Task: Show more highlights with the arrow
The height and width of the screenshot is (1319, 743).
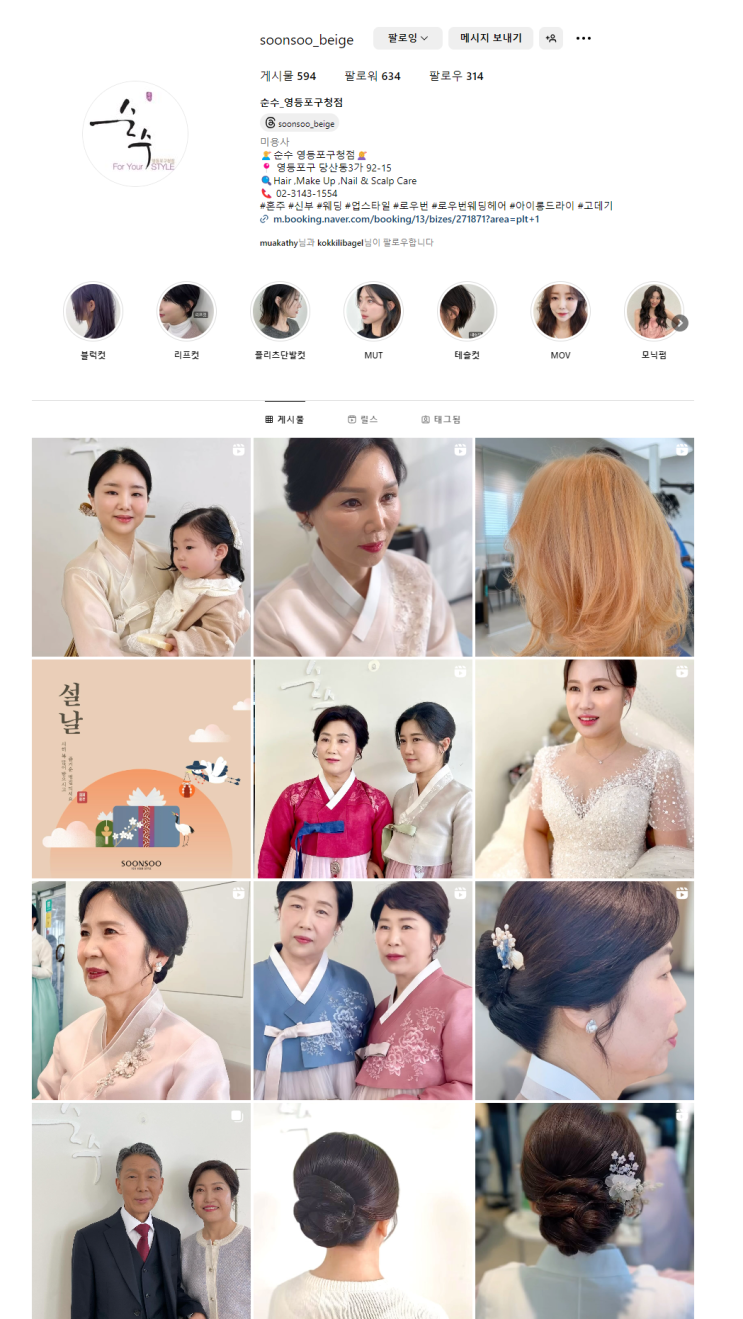Action: tap(680, 323)
